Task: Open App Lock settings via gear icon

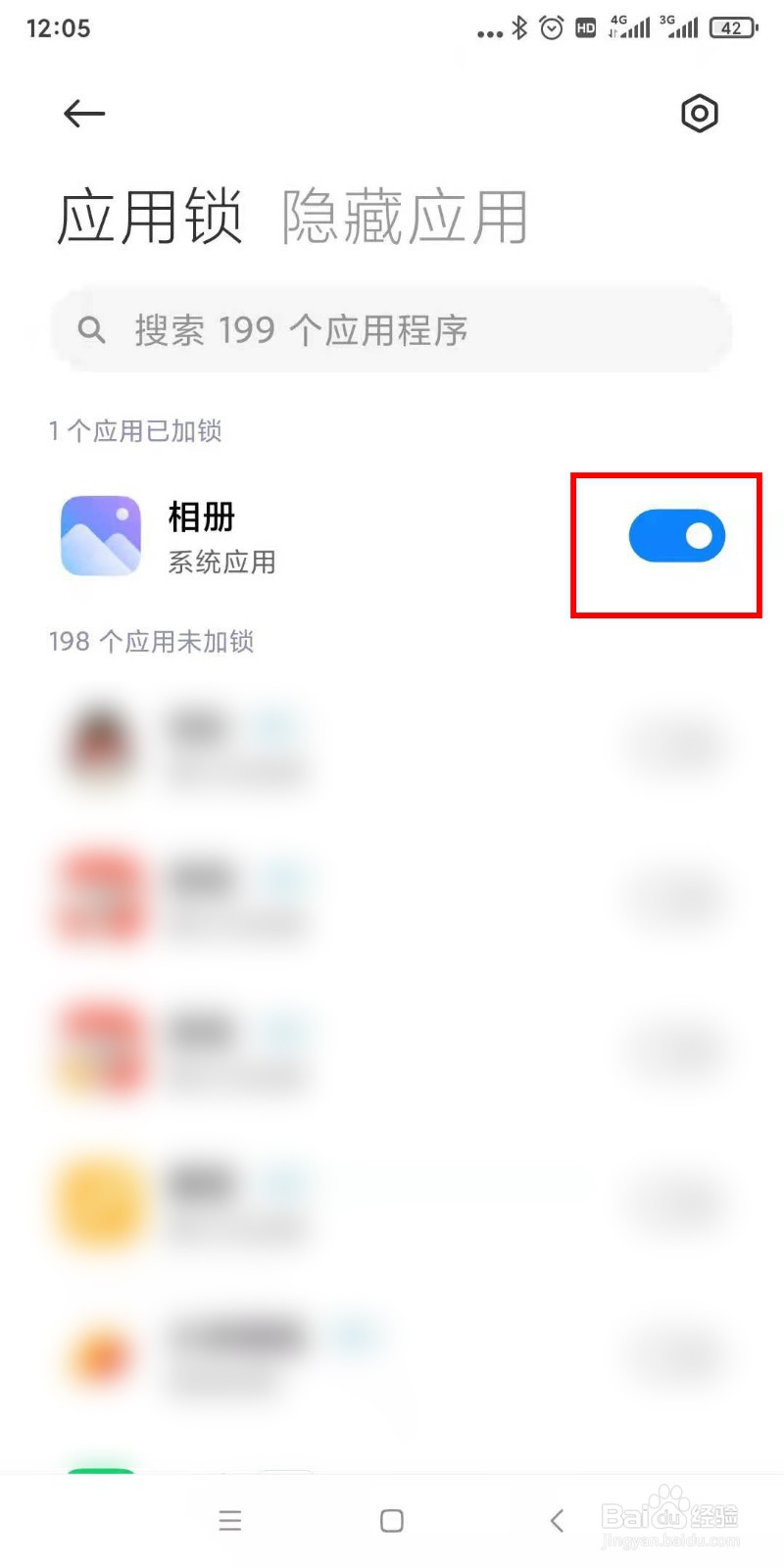Action: tap(699, 114)
